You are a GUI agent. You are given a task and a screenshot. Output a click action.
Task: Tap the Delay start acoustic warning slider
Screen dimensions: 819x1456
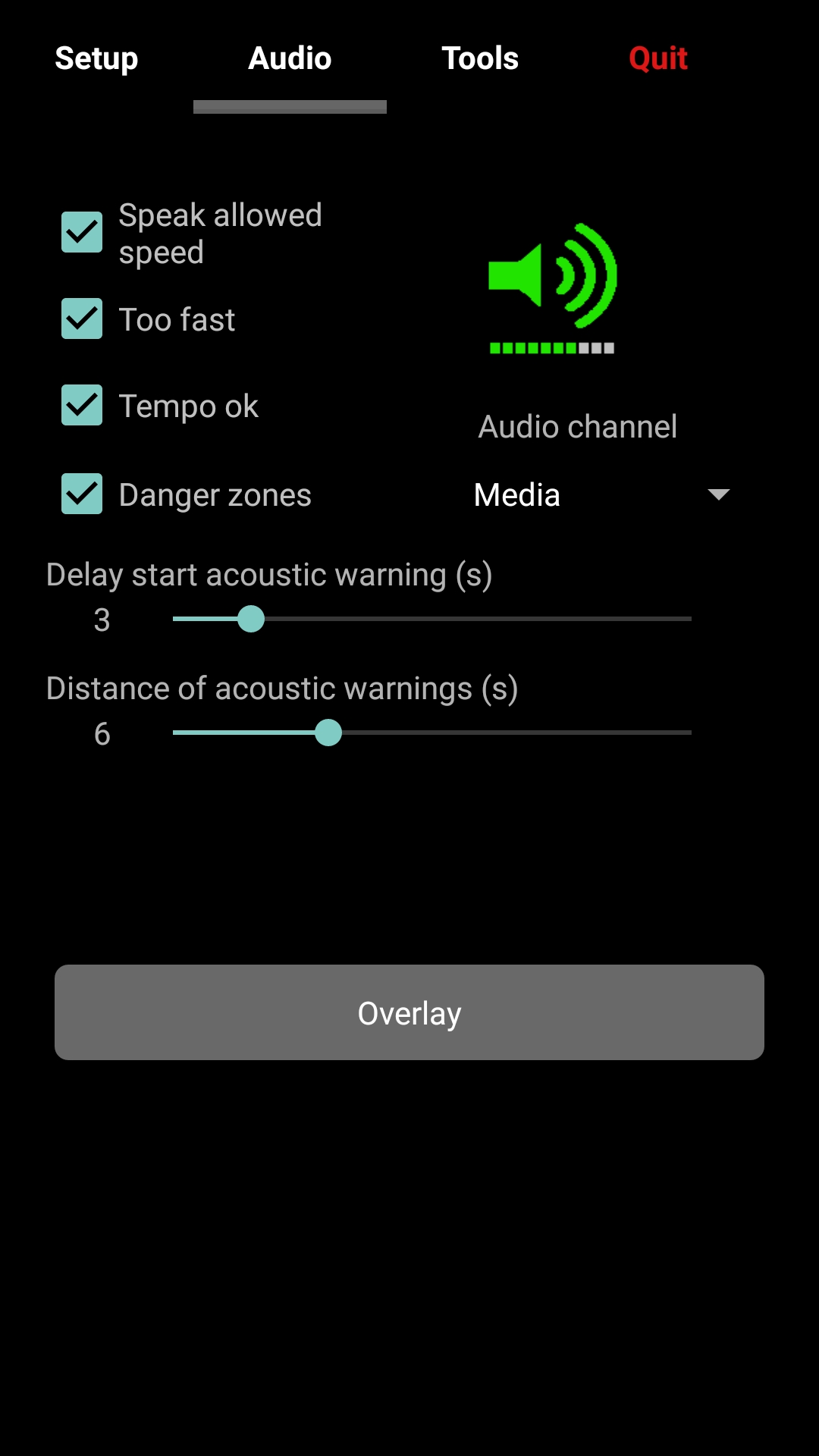click(x=432, y=619)
